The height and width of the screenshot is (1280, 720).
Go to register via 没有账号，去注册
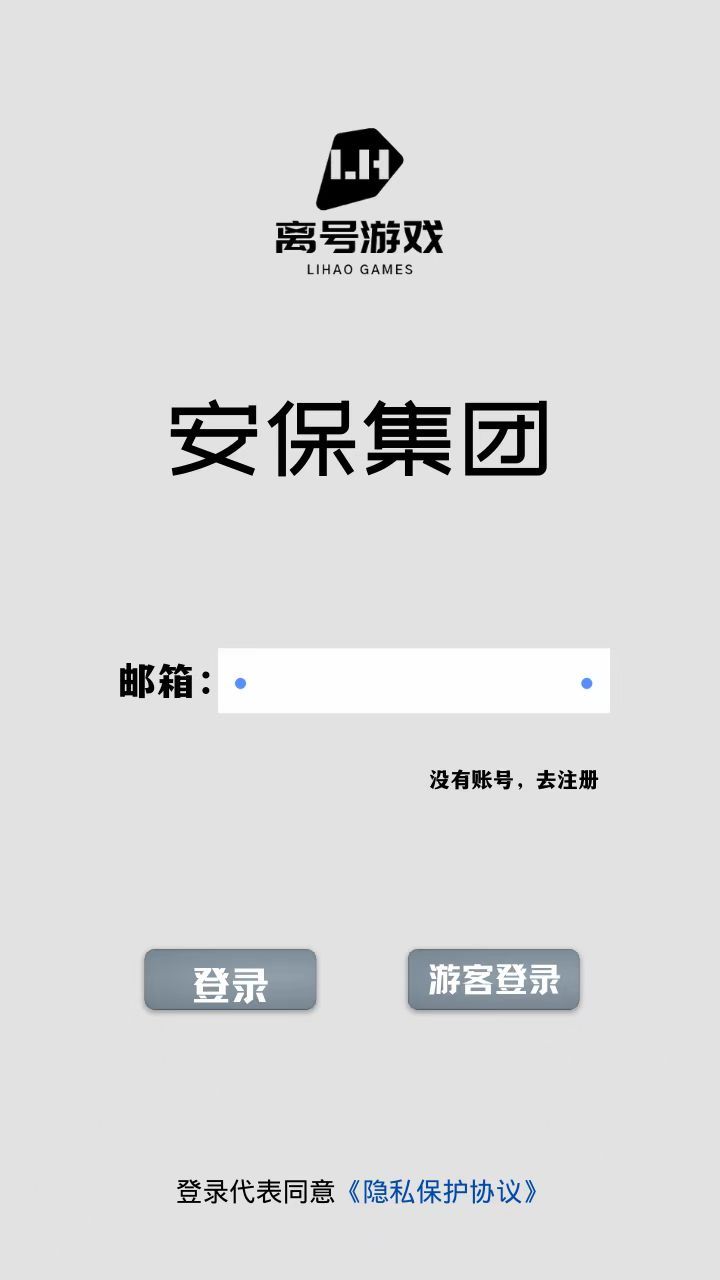click(514, 780)
